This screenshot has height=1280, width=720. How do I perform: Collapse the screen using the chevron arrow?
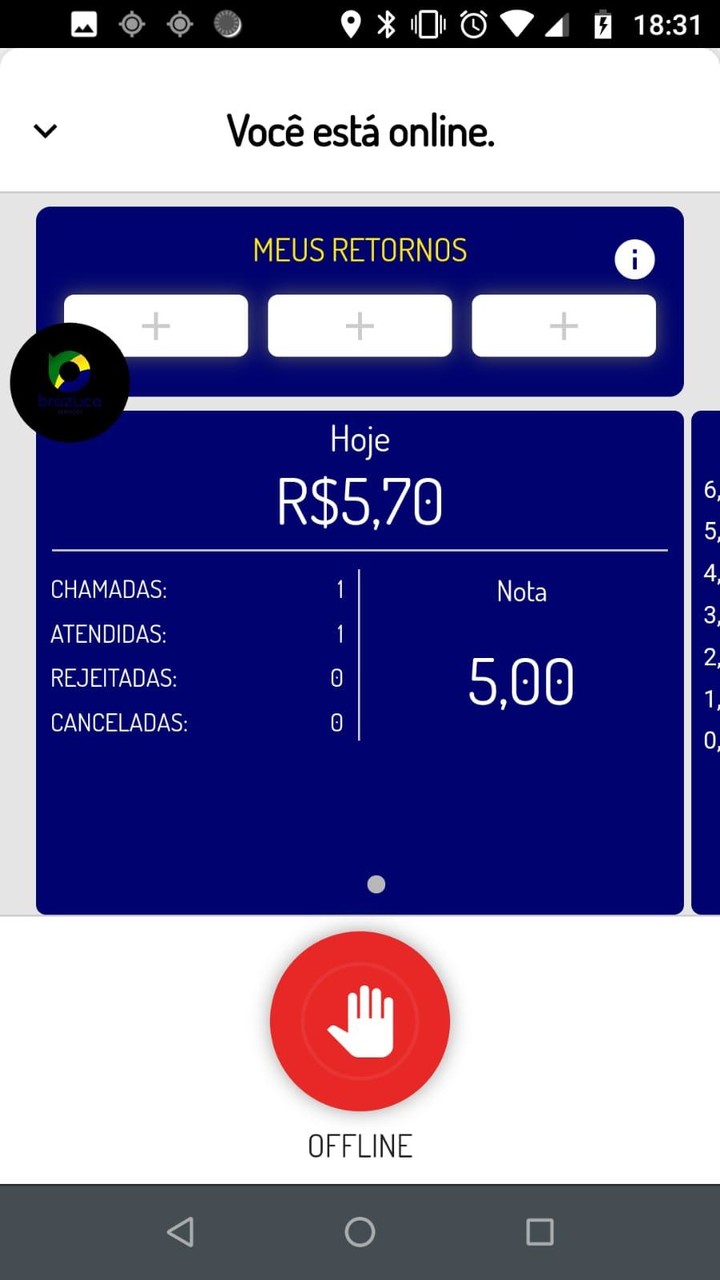tap(44, 130)
